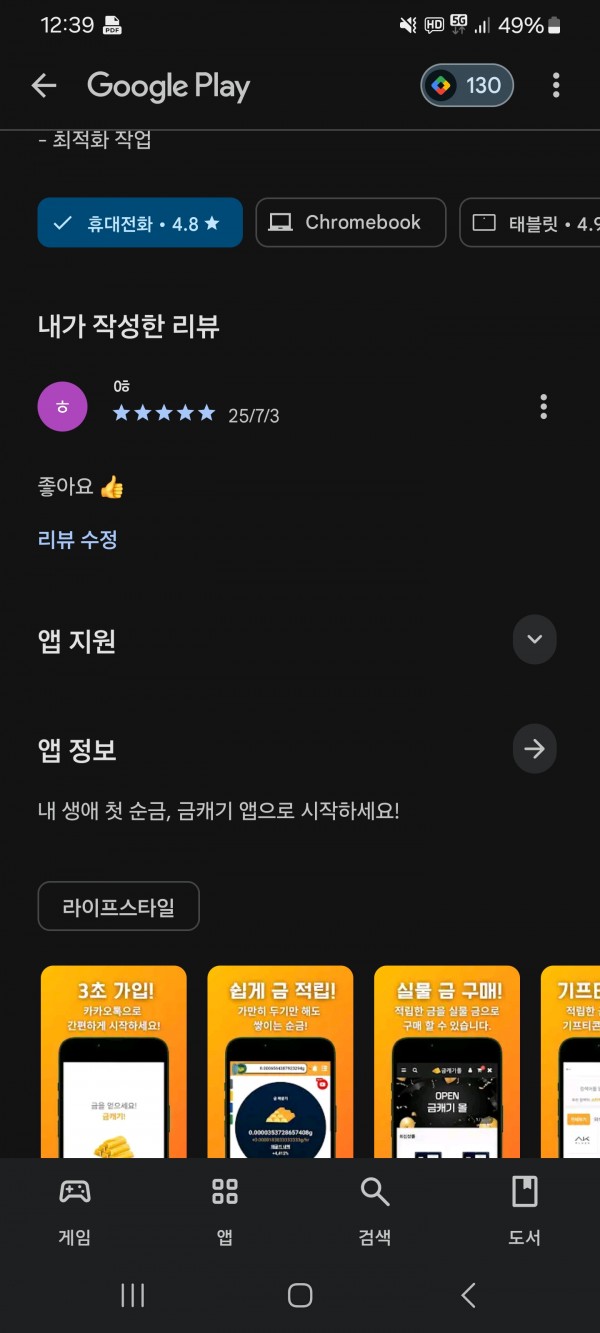Open the system recent apps button
Image resolution: width=600 pixels, height=1333 pixels.
point(132,1296)
